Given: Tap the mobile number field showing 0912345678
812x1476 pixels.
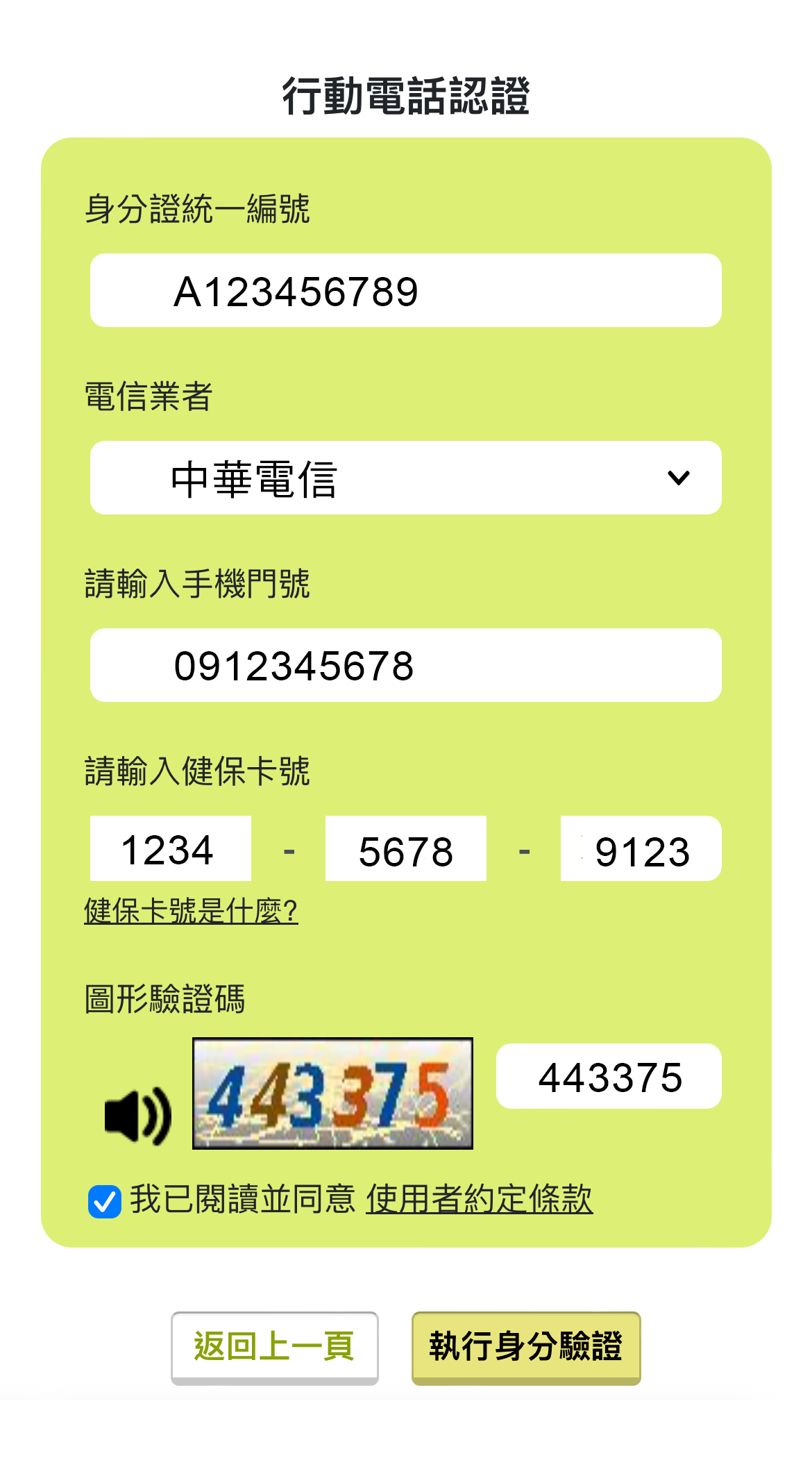Looking at the screenshot, I should tap(406, 665).
